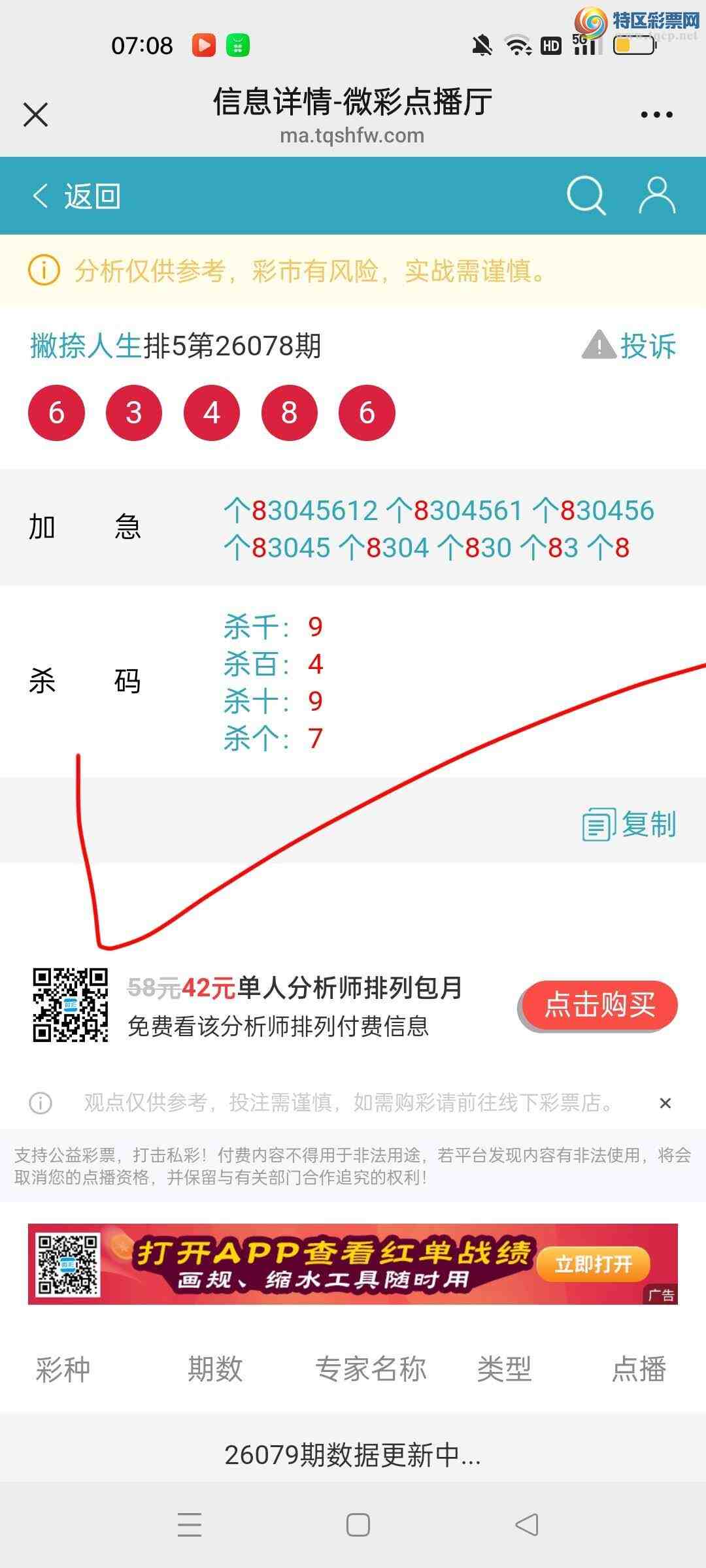Tap the system home button
The image size is (706, 1568).
pos(358,1526)
